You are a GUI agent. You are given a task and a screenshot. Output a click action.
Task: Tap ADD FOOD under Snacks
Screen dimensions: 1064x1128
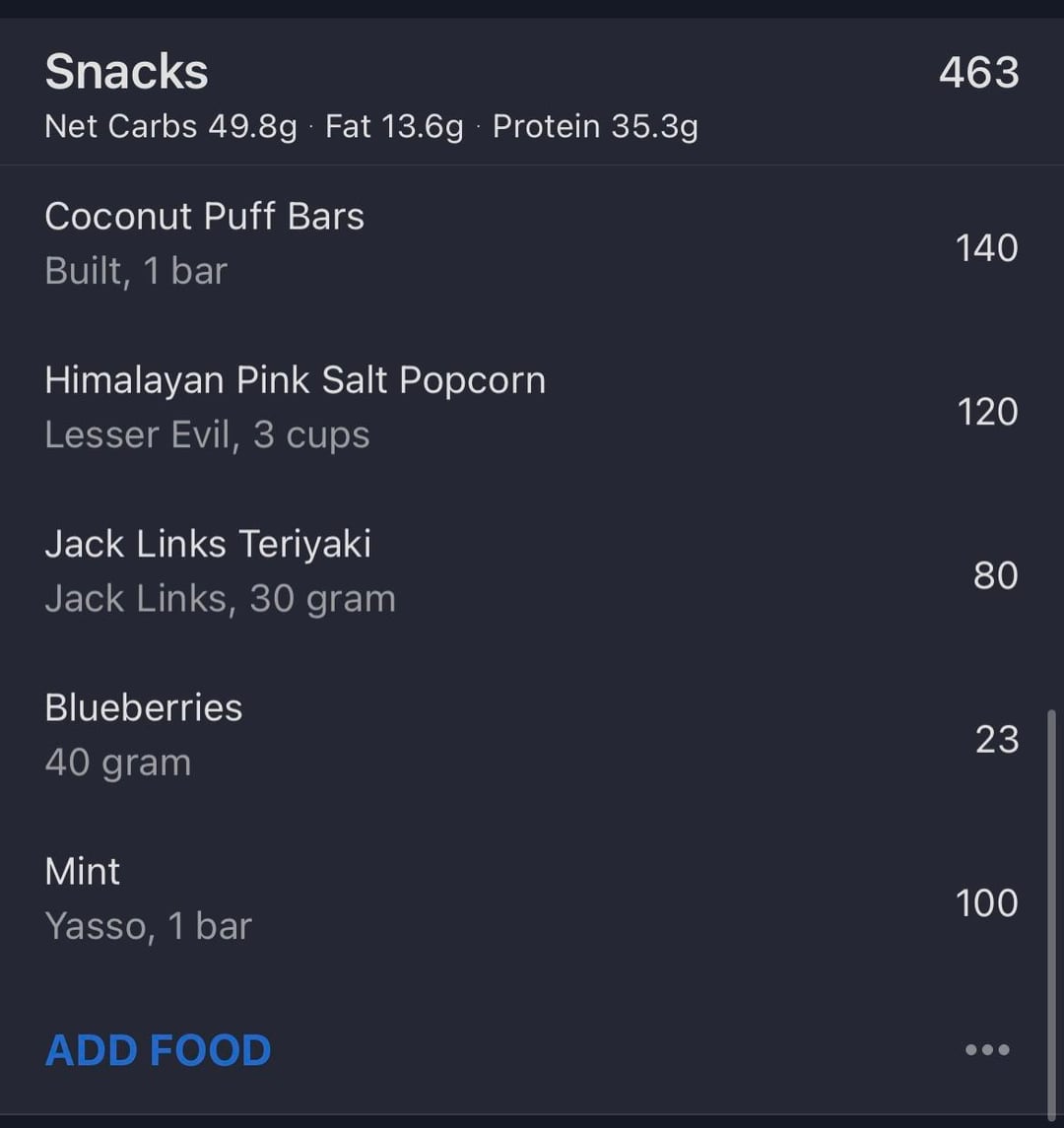click(x=159, y=1050)
